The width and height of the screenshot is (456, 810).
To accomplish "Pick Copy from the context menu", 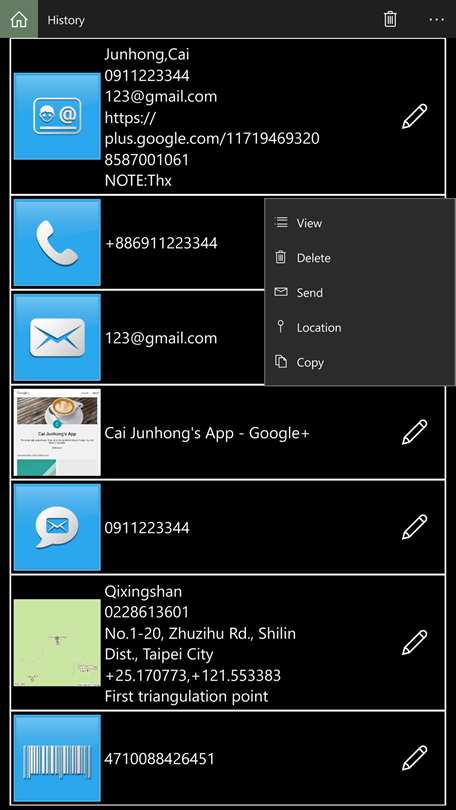I will click(359, 362).
